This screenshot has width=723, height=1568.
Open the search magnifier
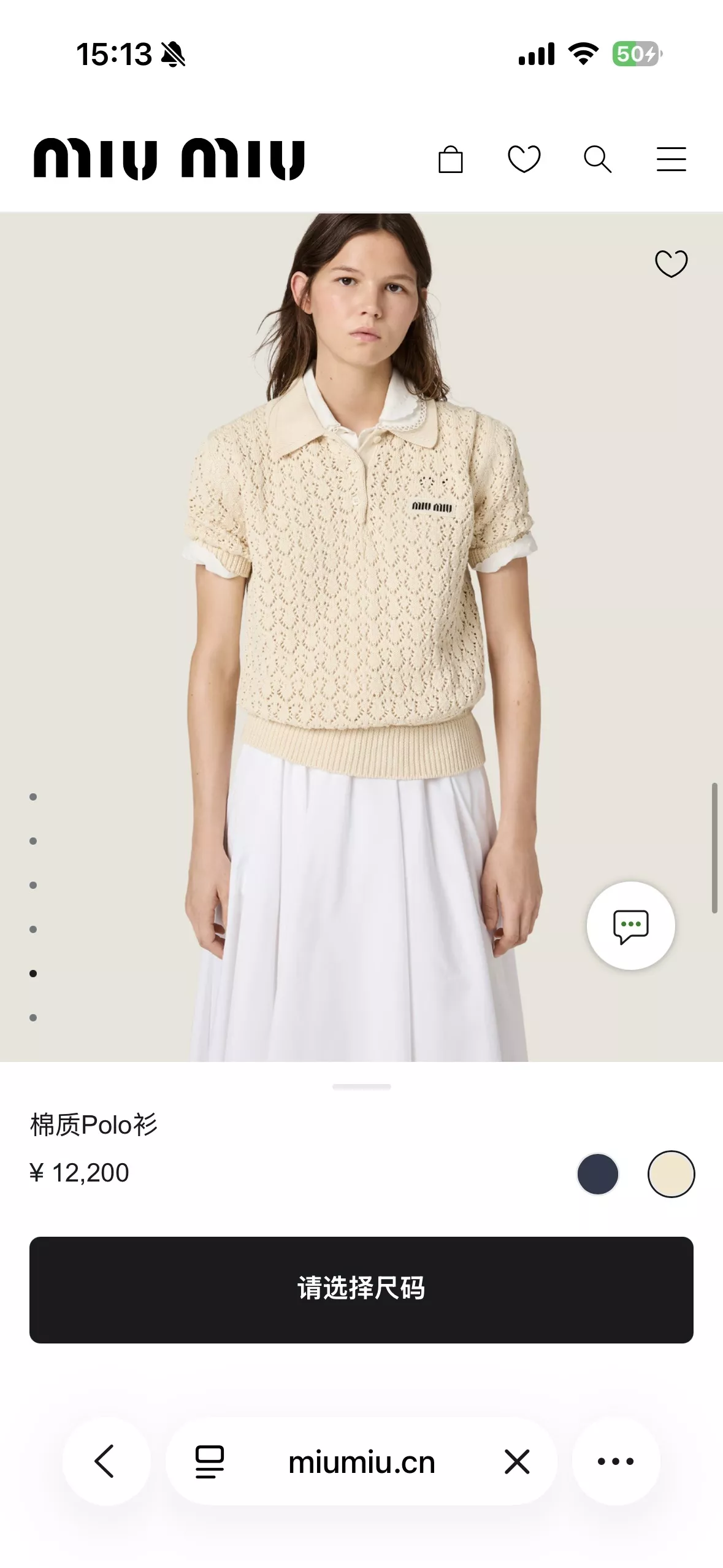(597, 159)
